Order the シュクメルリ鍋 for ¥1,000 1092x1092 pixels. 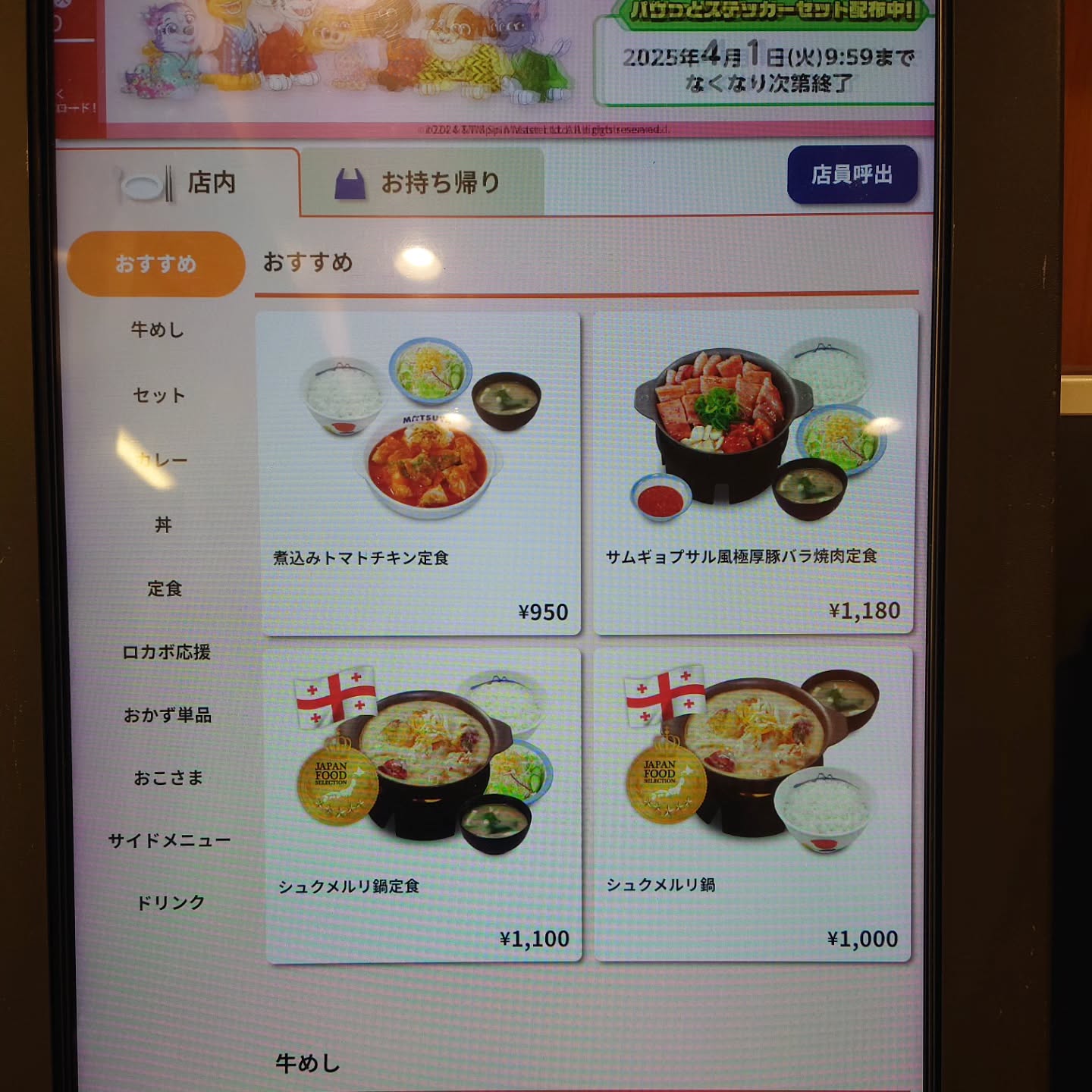click(x=753, y=804)
